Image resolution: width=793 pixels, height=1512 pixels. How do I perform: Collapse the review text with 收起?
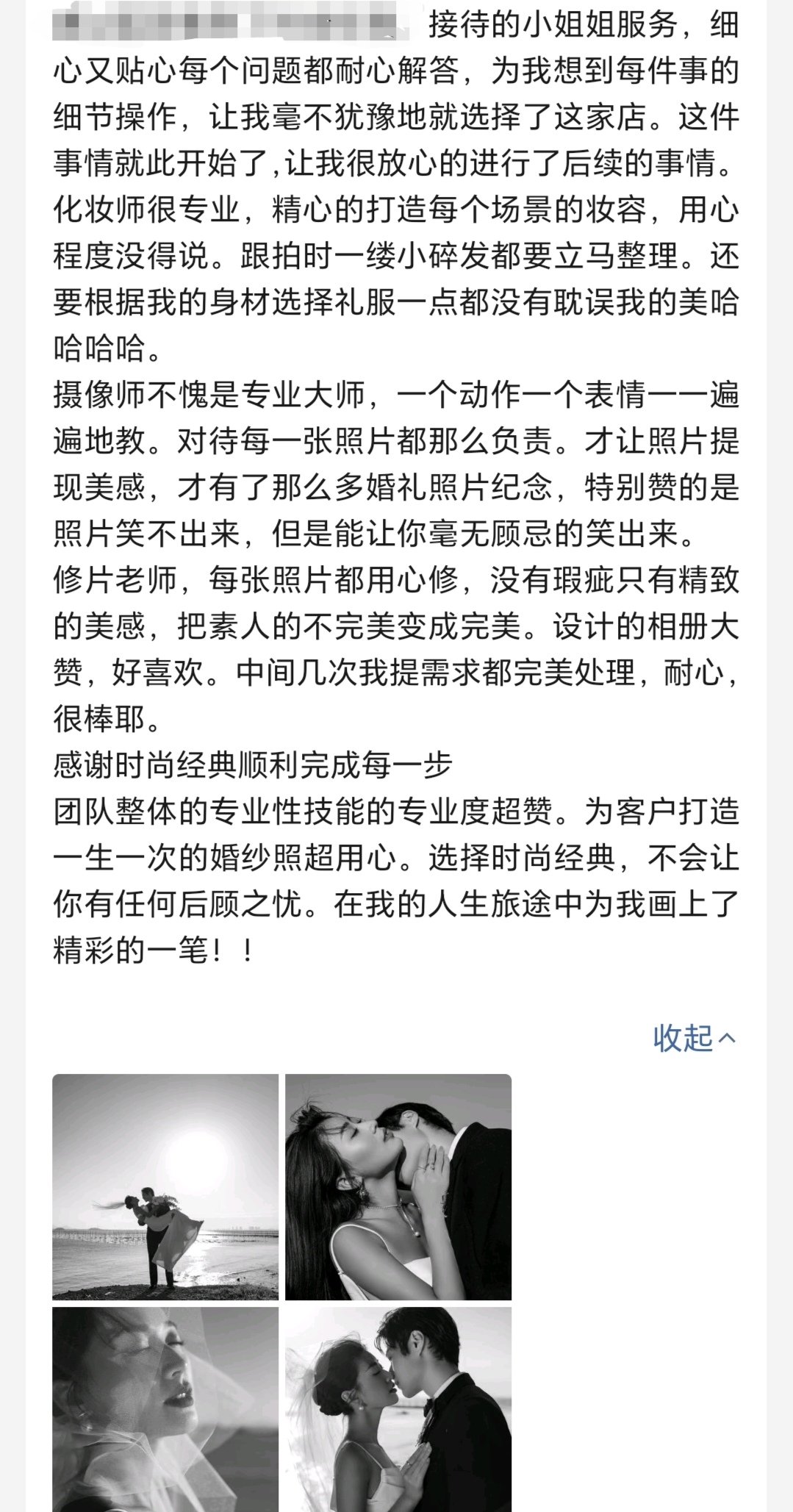click(x=694, y=1038)
